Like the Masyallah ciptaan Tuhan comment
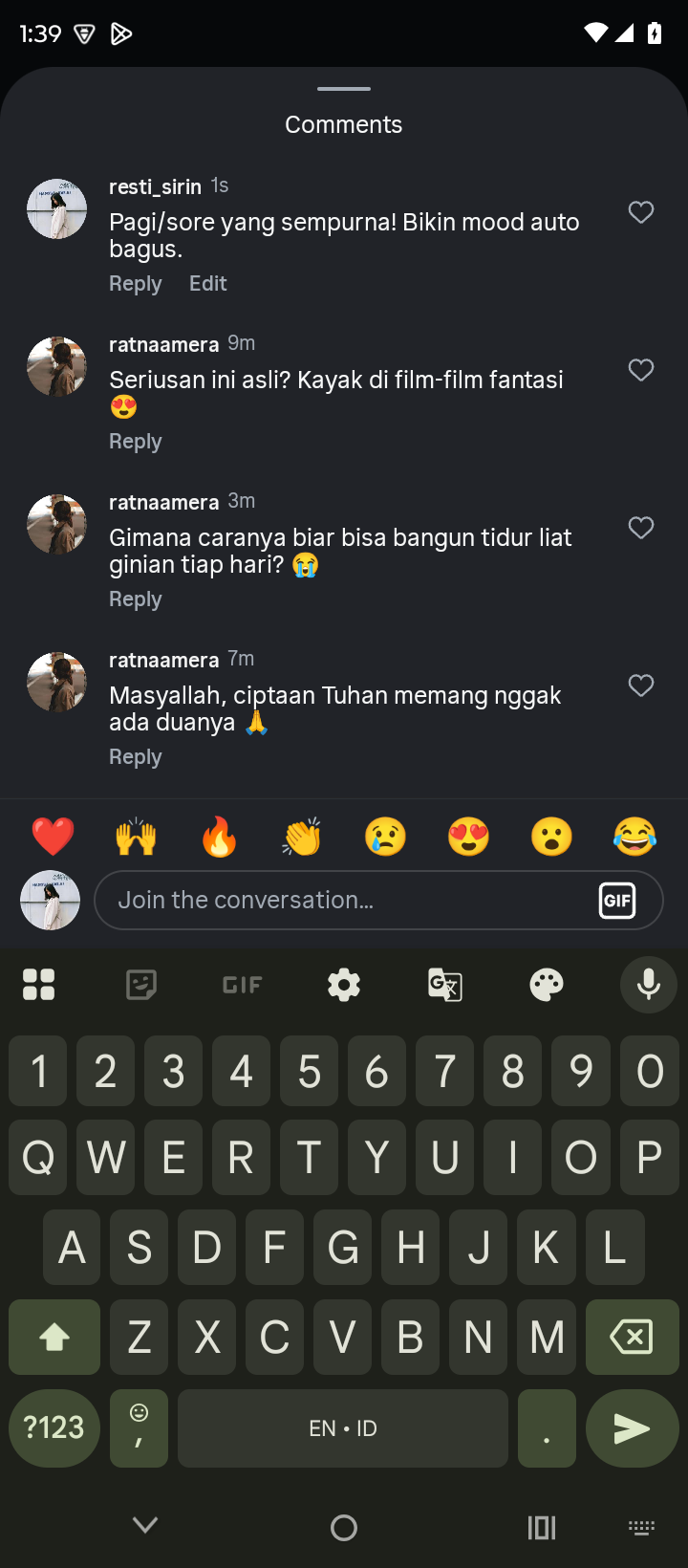This screenshot has height=1568, width=688. [x=641, y=686]
